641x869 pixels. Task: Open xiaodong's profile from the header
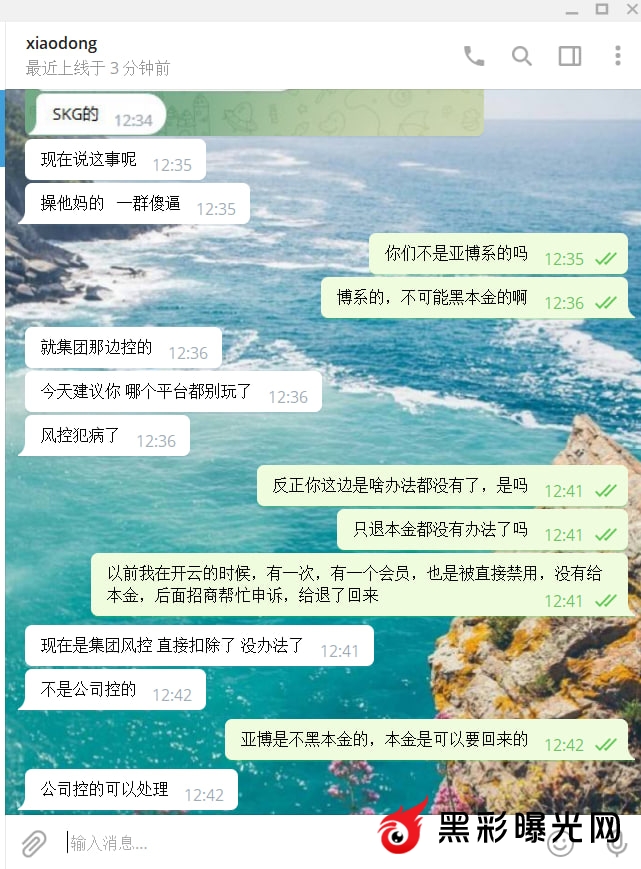62,44
